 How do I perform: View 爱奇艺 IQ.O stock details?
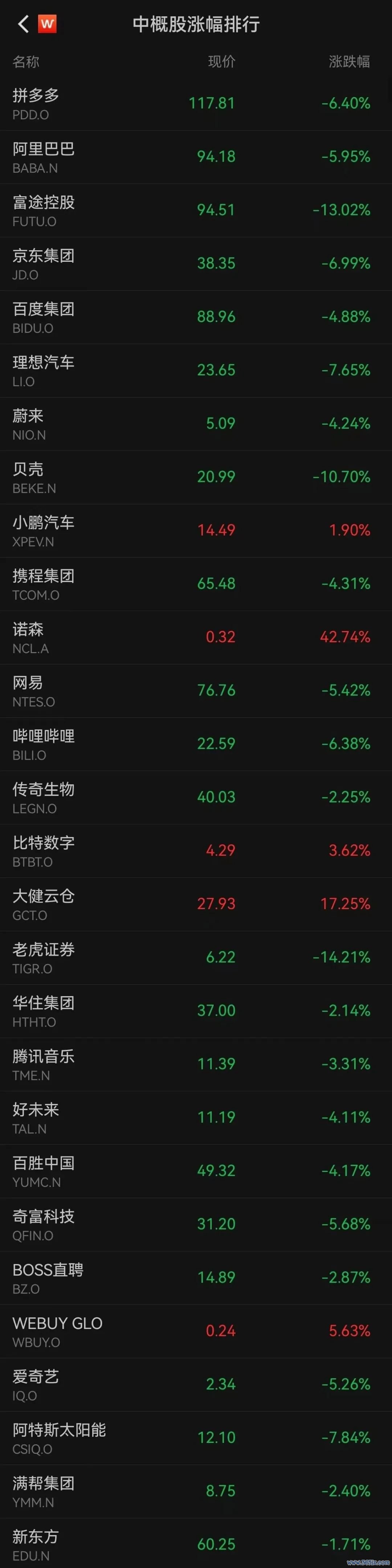(x=196, y=1385)
